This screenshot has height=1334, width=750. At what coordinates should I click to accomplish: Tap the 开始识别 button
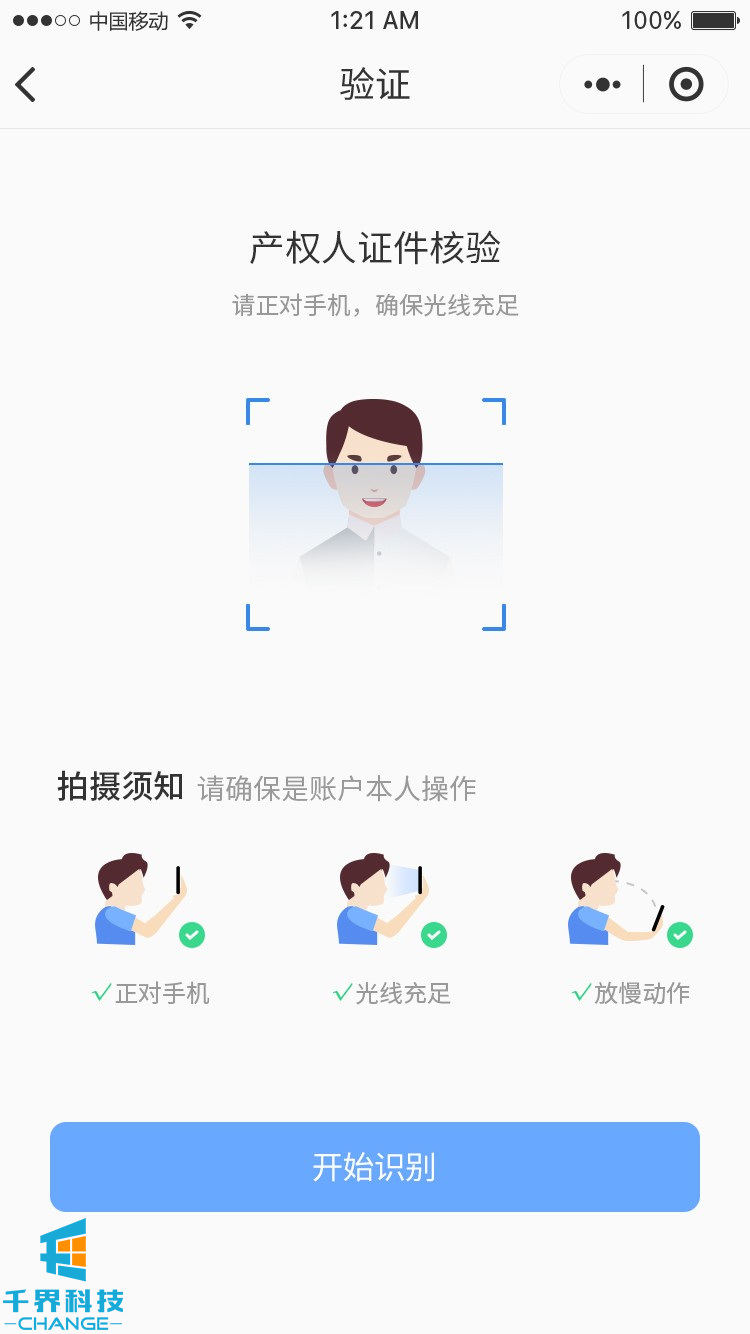tap(375, 1167)
